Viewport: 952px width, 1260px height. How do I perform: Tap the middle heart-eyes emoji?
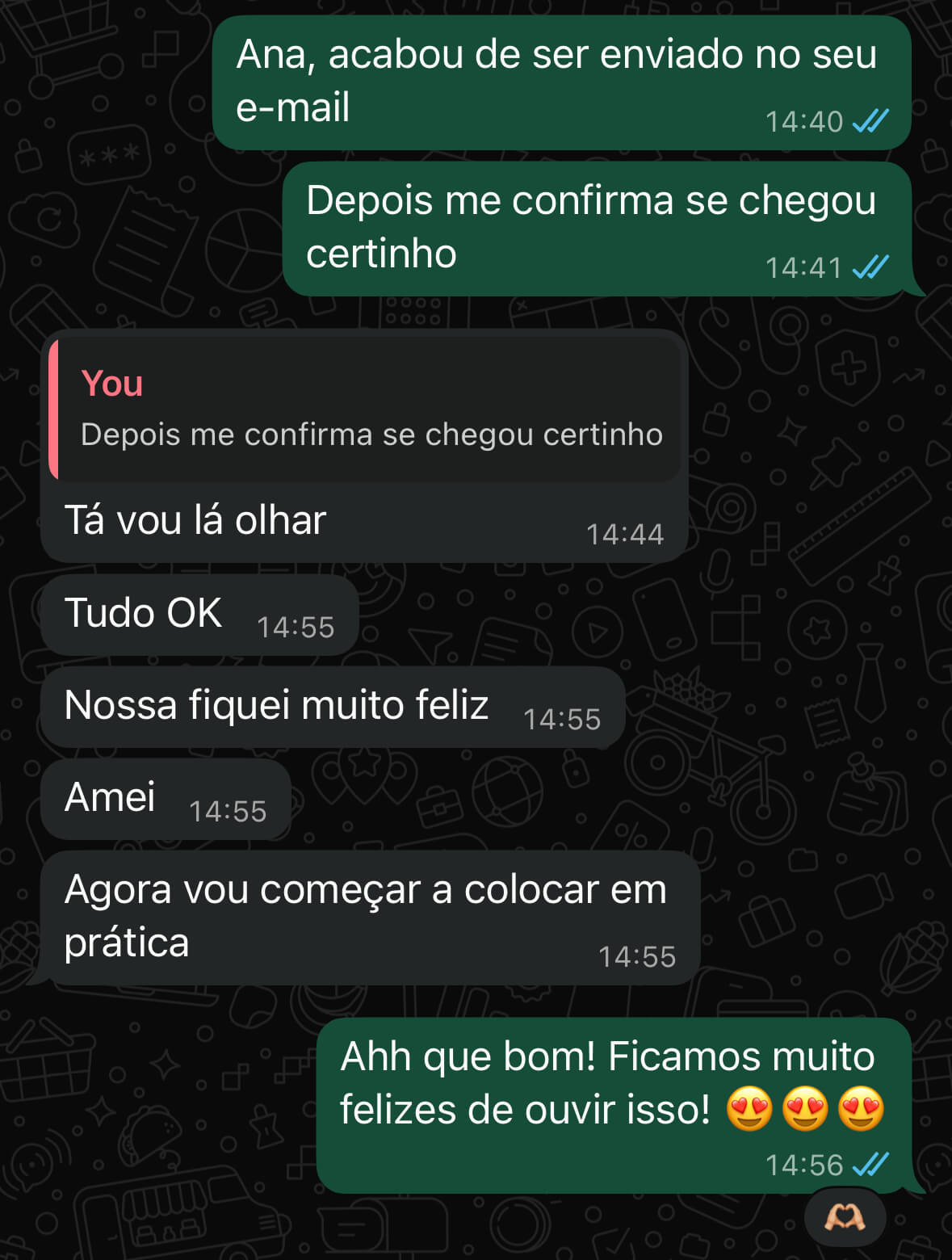pyautogui.click(x=807, y=1111)
